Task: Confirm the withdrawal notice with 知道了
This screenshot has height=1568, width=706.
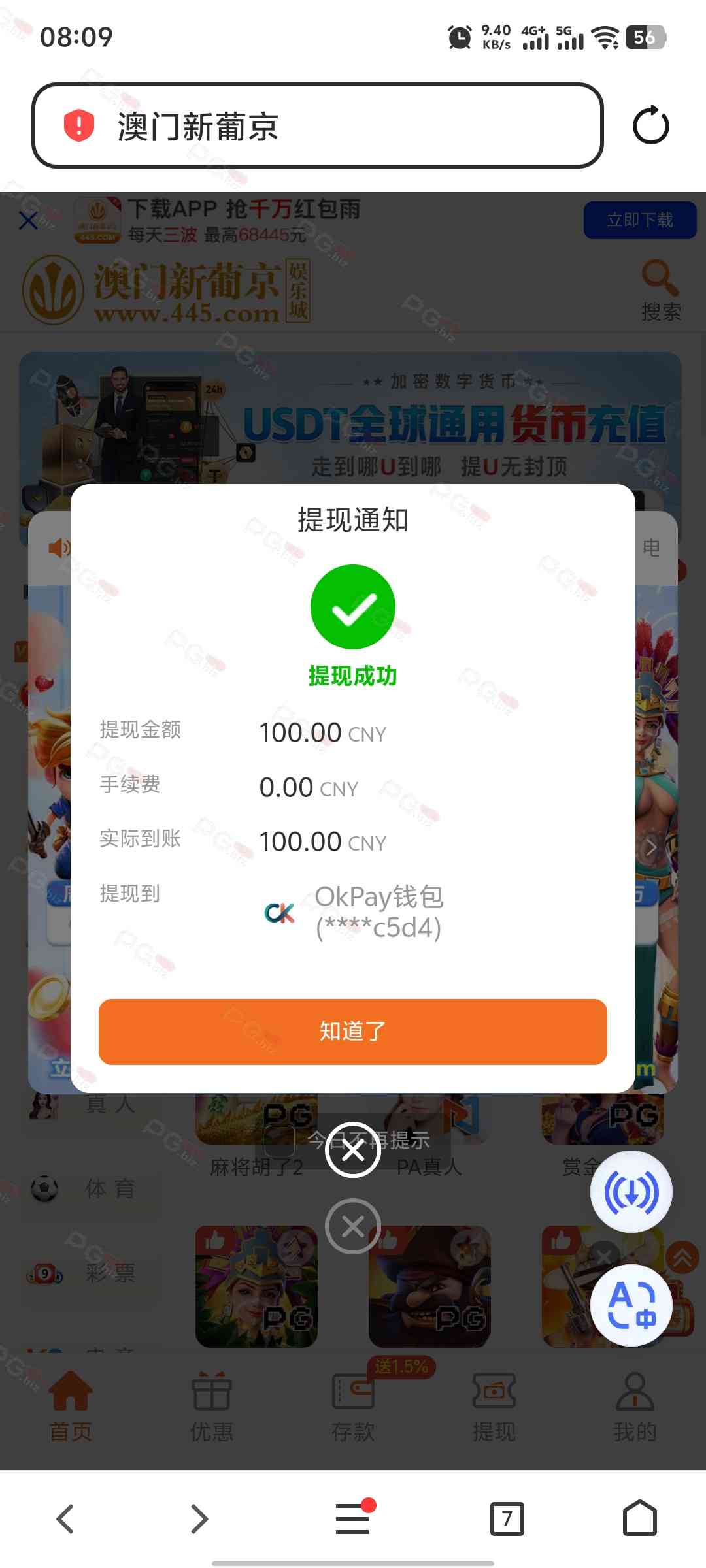Action: pos(352,1032)
